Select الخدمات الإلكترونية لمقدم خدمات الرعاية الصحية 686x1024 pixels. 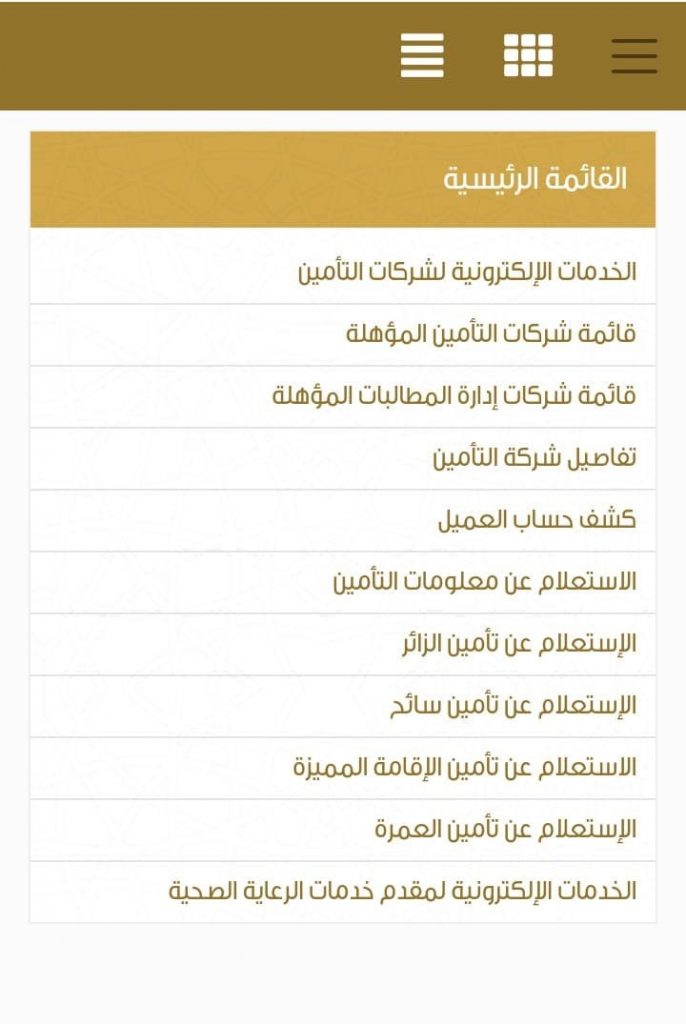(x=402, y=892)
